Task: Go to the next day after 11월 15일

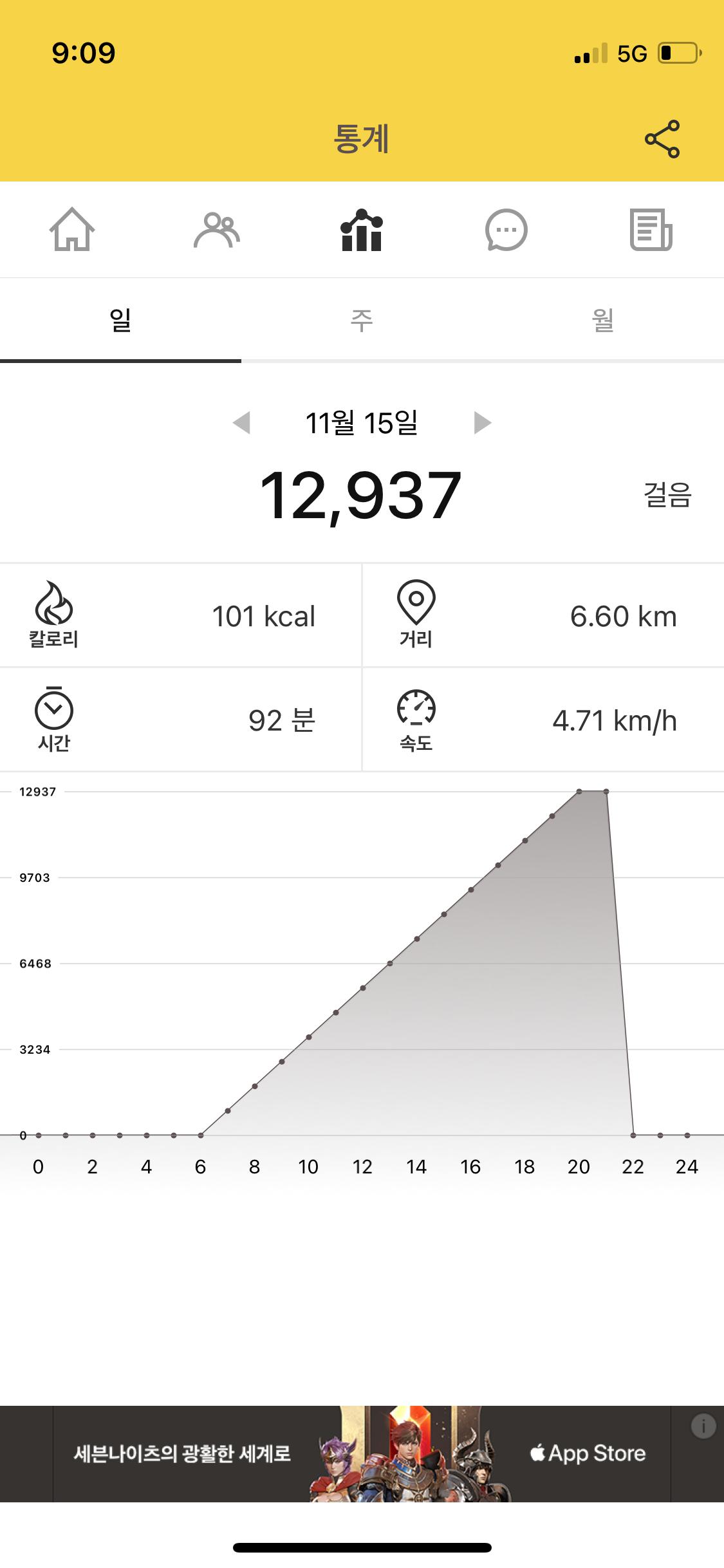Action: pos(482,423)
